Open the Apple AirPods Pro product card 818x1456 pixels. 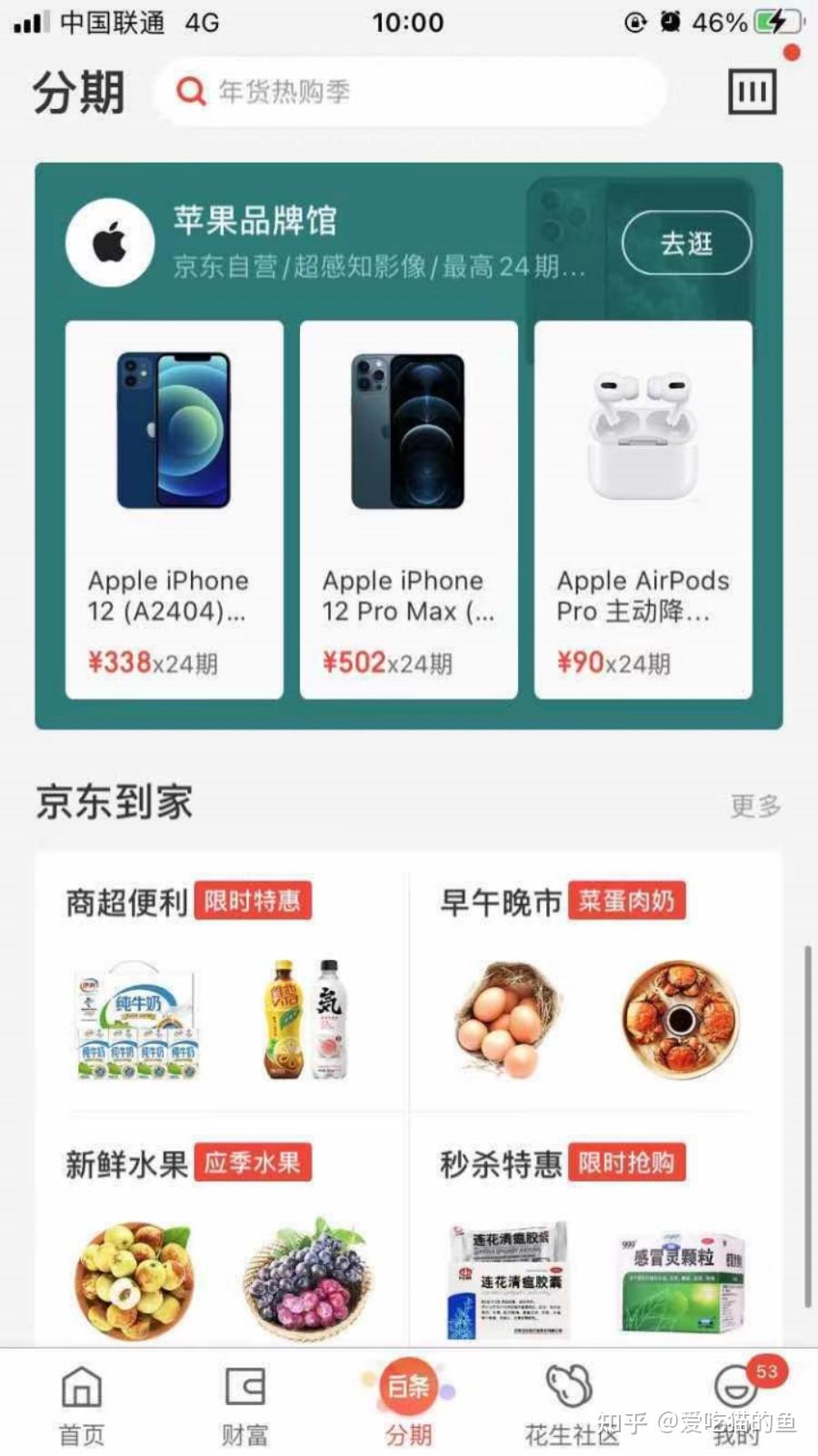643,509
